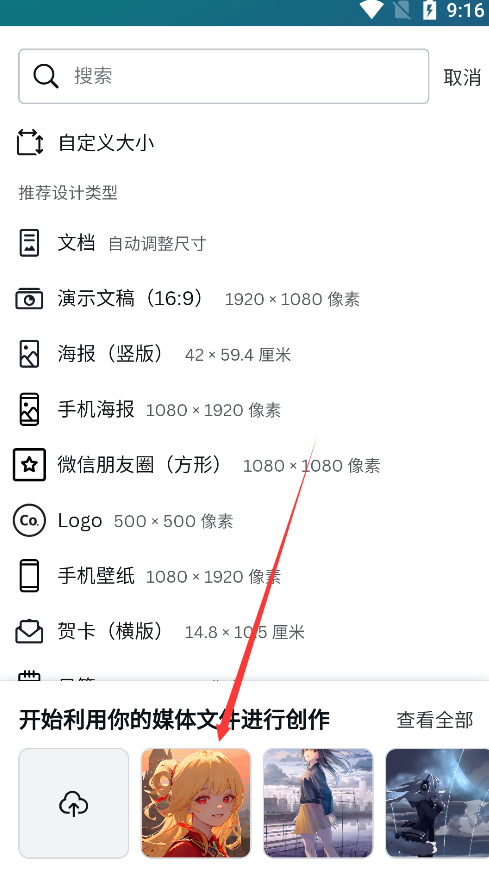The image size is (489, 881).
Task: Select the 文档 design type
Action: click(244, 243)
